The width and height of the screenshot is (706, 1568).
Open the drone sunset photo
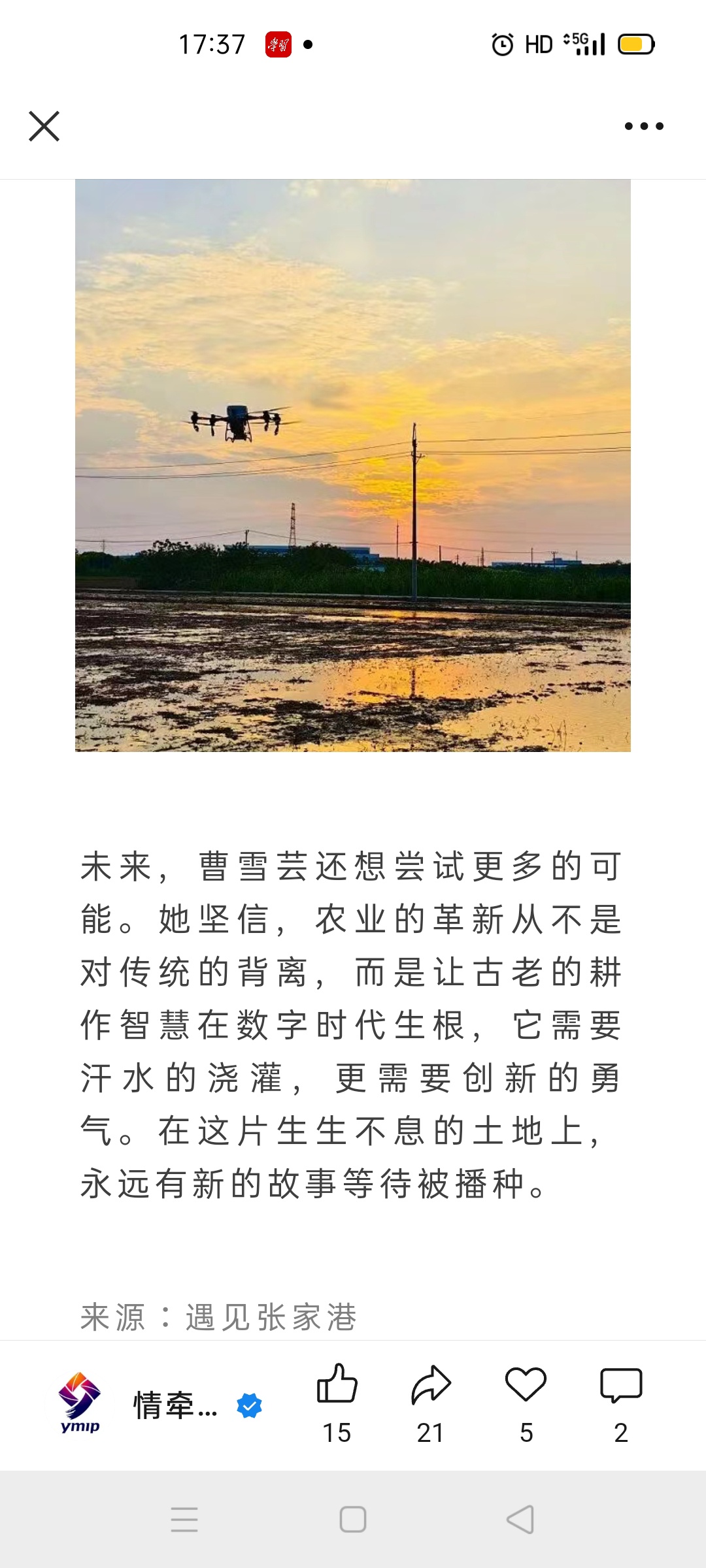(x=353, y=465)
